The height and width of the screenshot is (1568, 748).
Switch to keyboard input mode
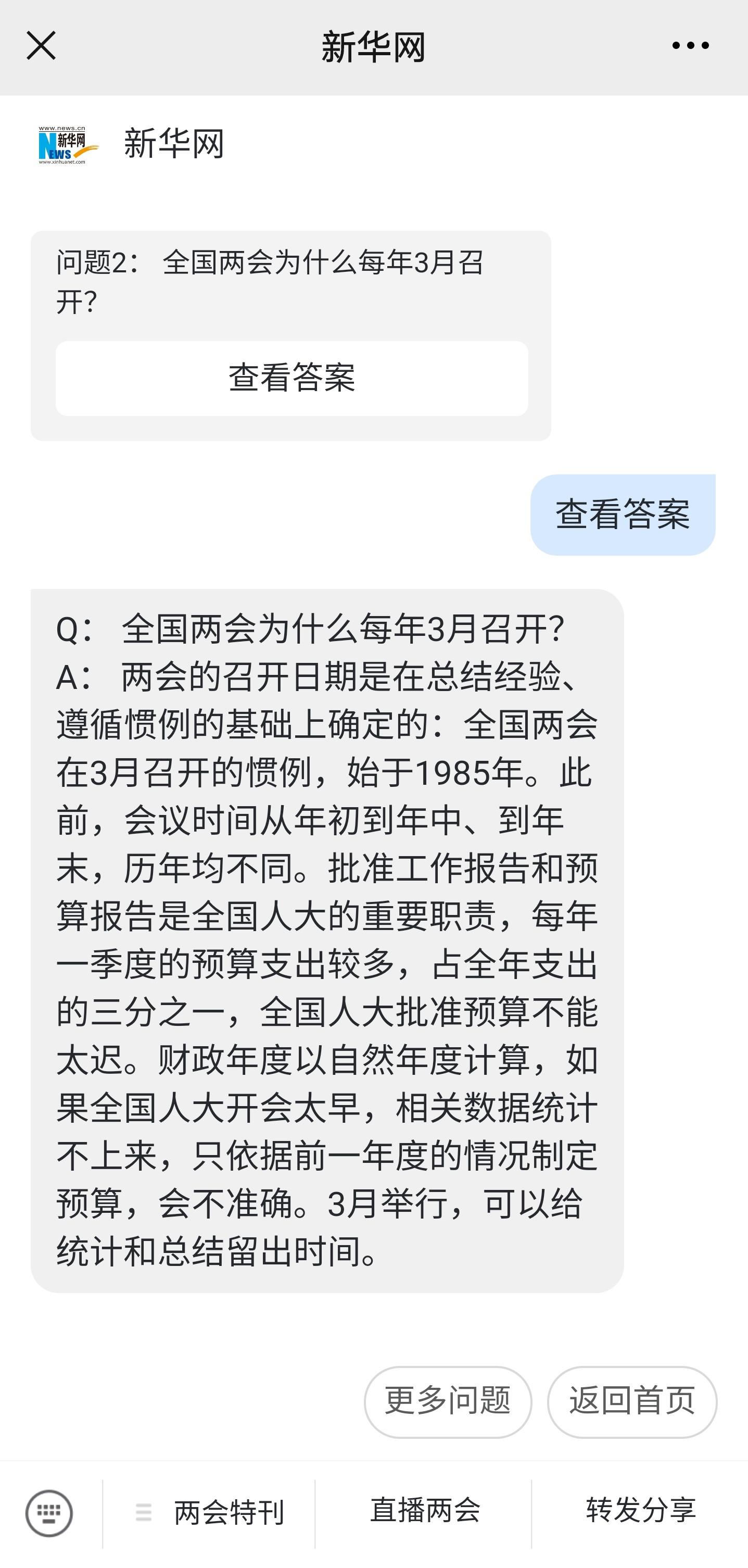click(49, 1513)
